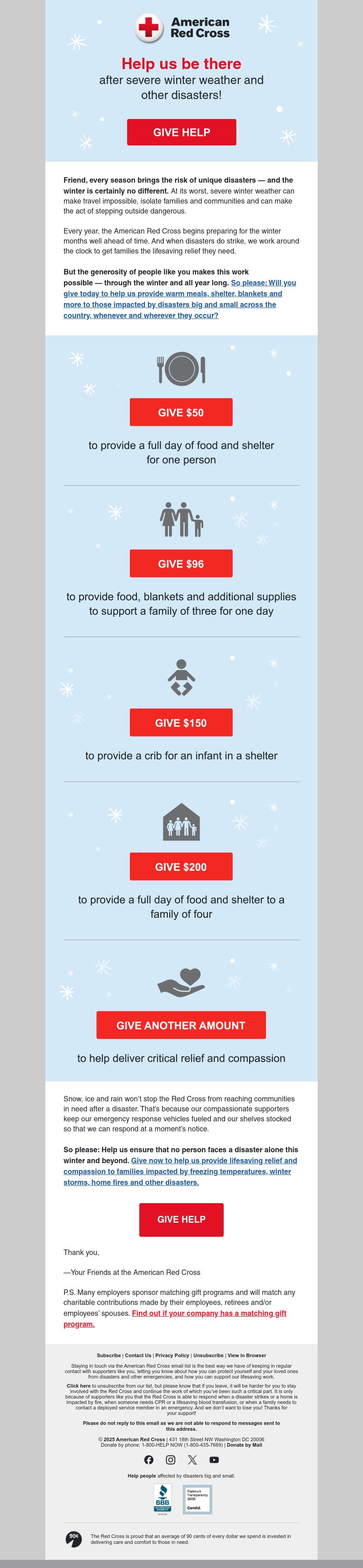
Task: Read the Privacy Policy
Action: coord(172,1355)
